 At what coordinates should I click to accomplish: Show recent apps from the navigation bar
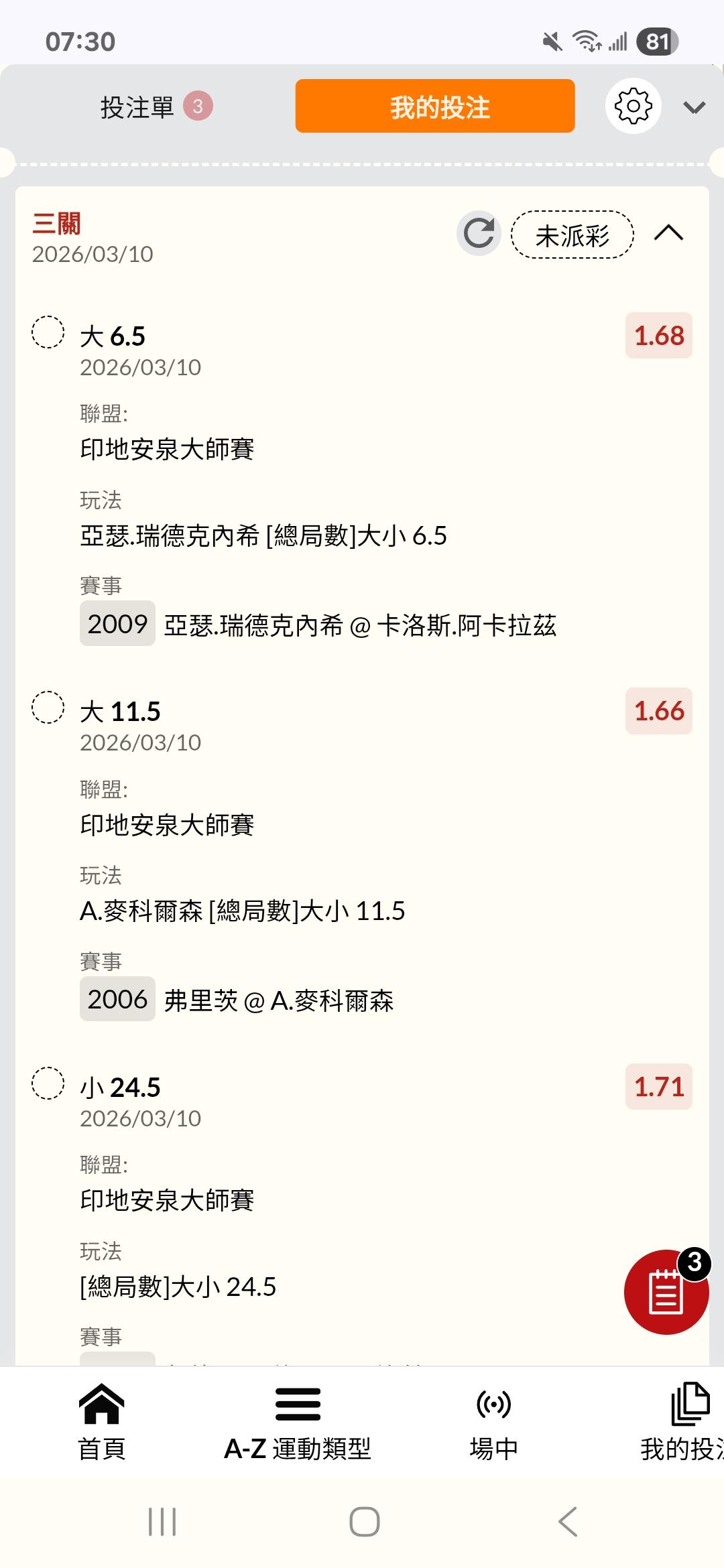coord(162,1522)
